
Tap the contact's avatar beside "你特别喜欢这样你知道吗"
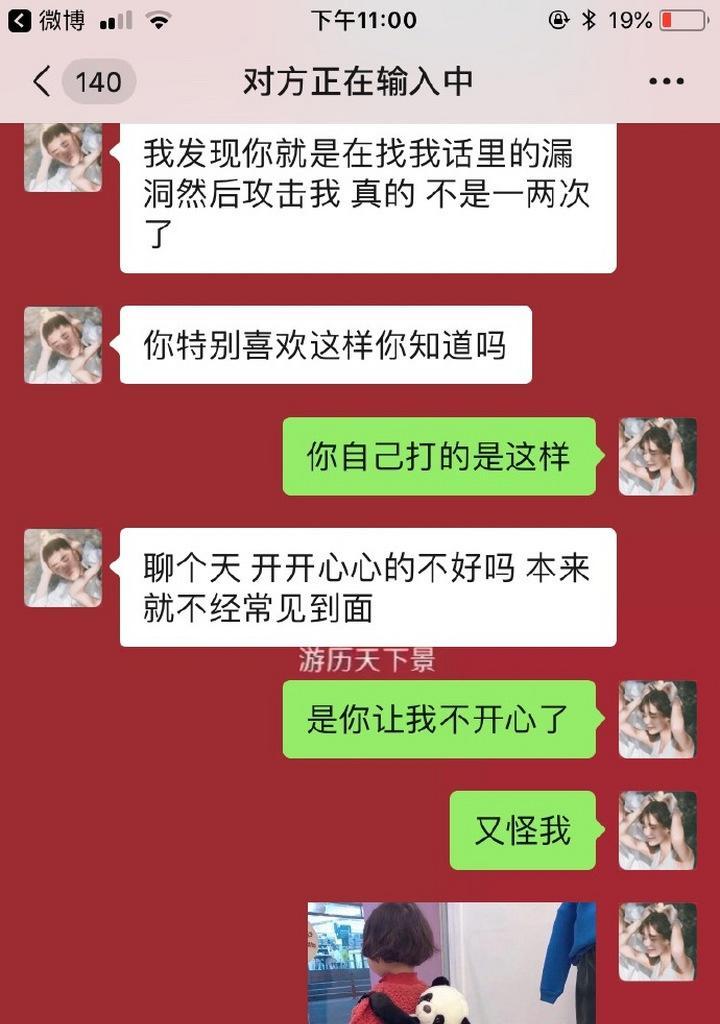tap(63, 345)
